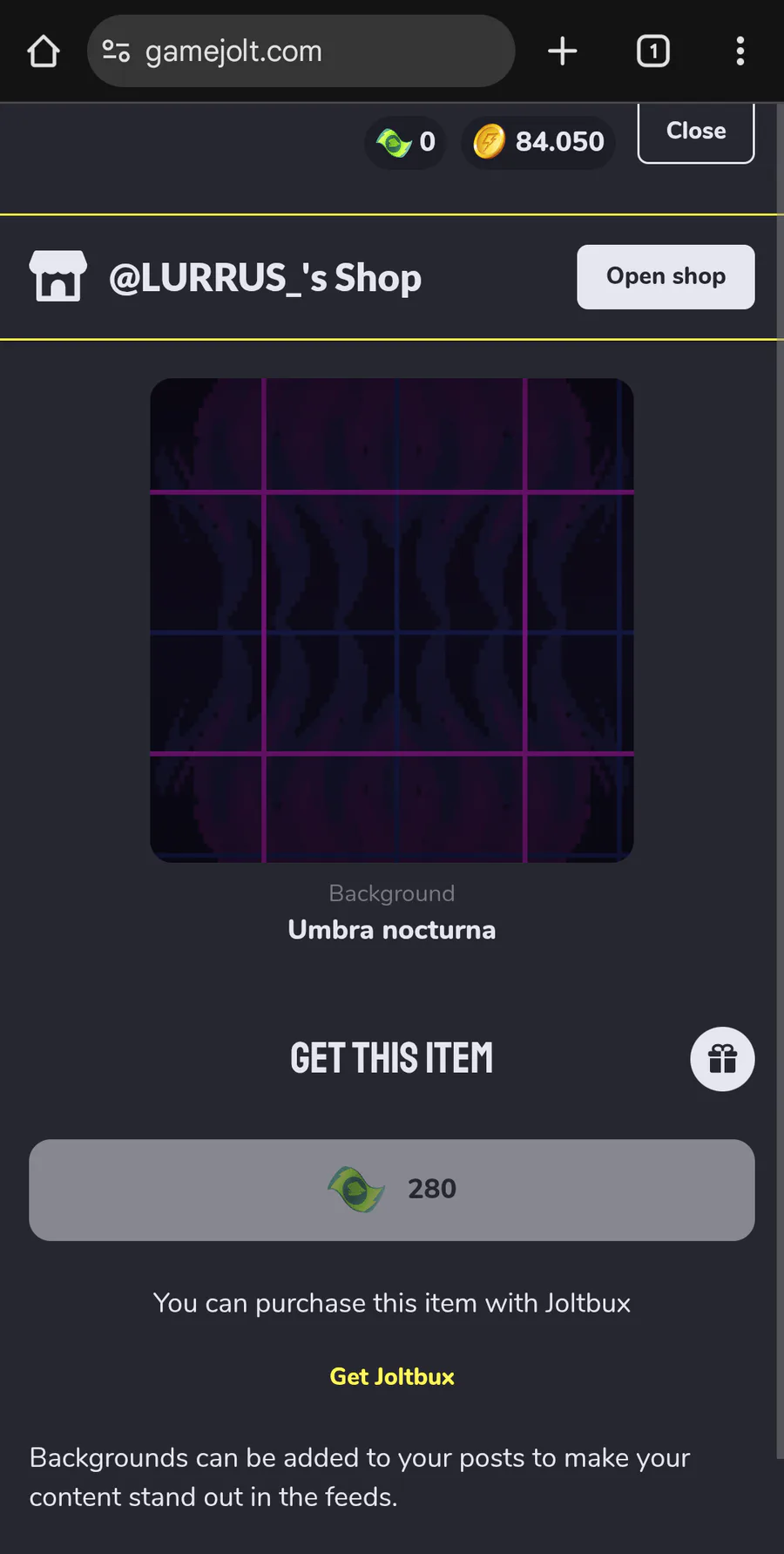Image resolution: width=784 pixels, height=1554 pixels.
Task: Close the item dialog
Action: pos(696,132)
